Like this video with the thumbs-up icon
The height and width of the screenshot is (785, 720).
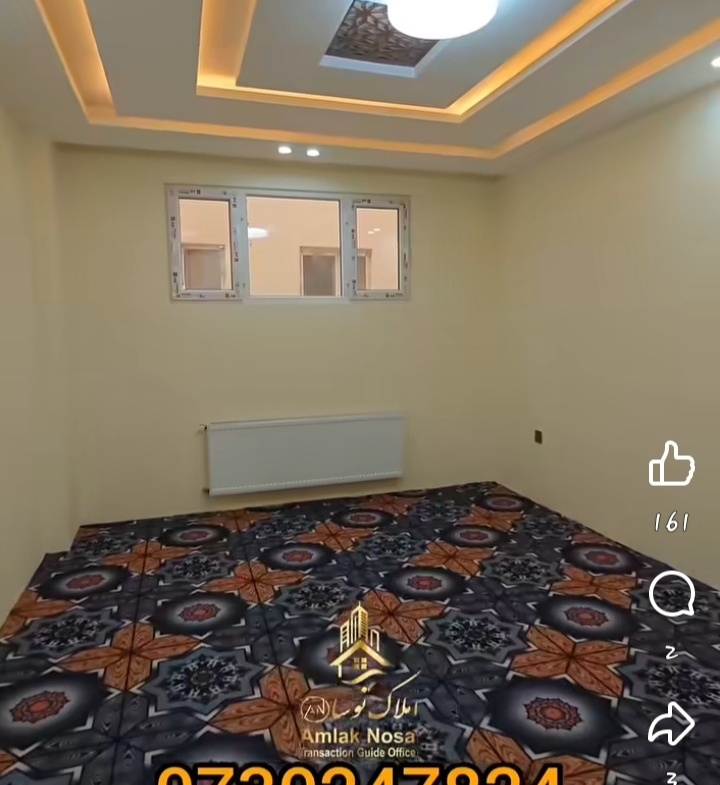point(671,465)
